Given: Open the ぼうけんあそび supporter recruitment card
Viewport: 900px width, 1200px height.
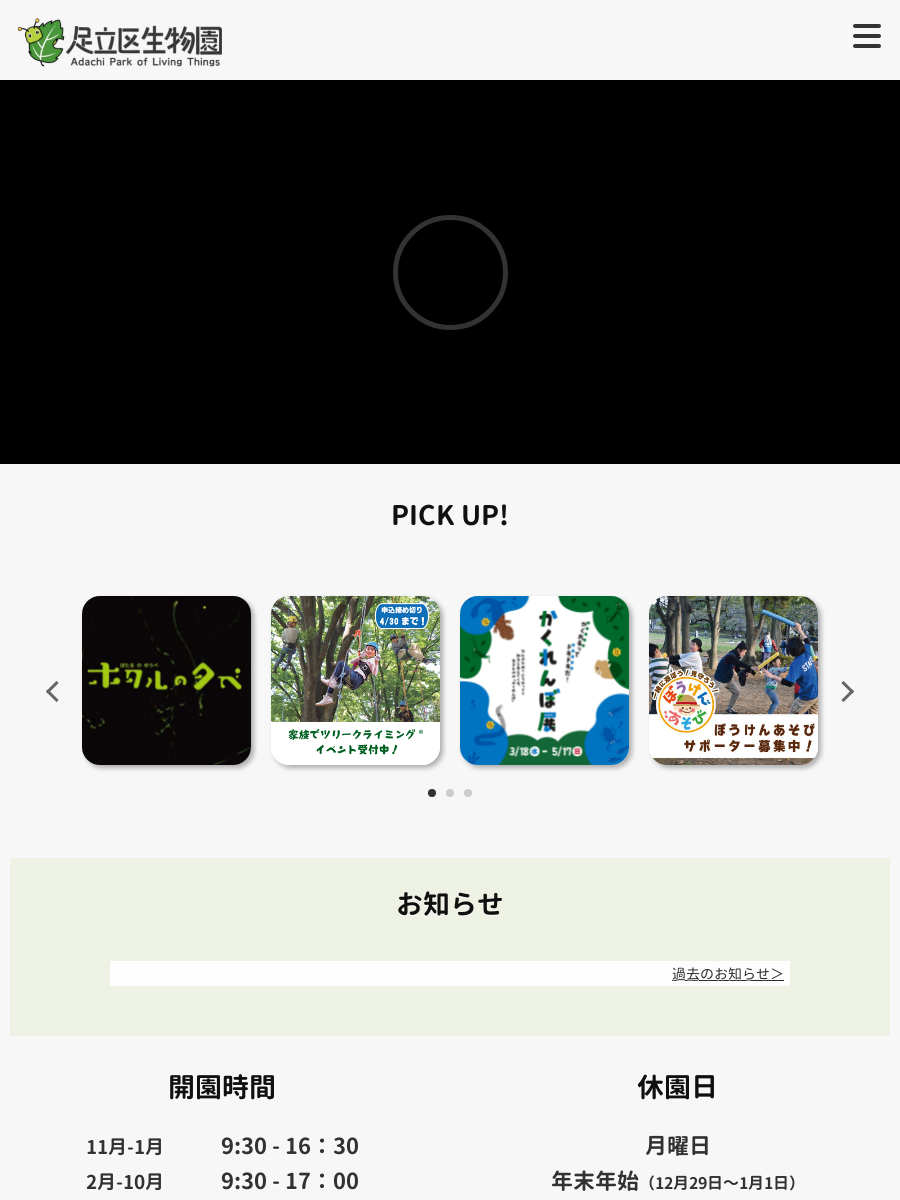Looking at the screenshot, I should pyautogui.click(x=733, y=680).
